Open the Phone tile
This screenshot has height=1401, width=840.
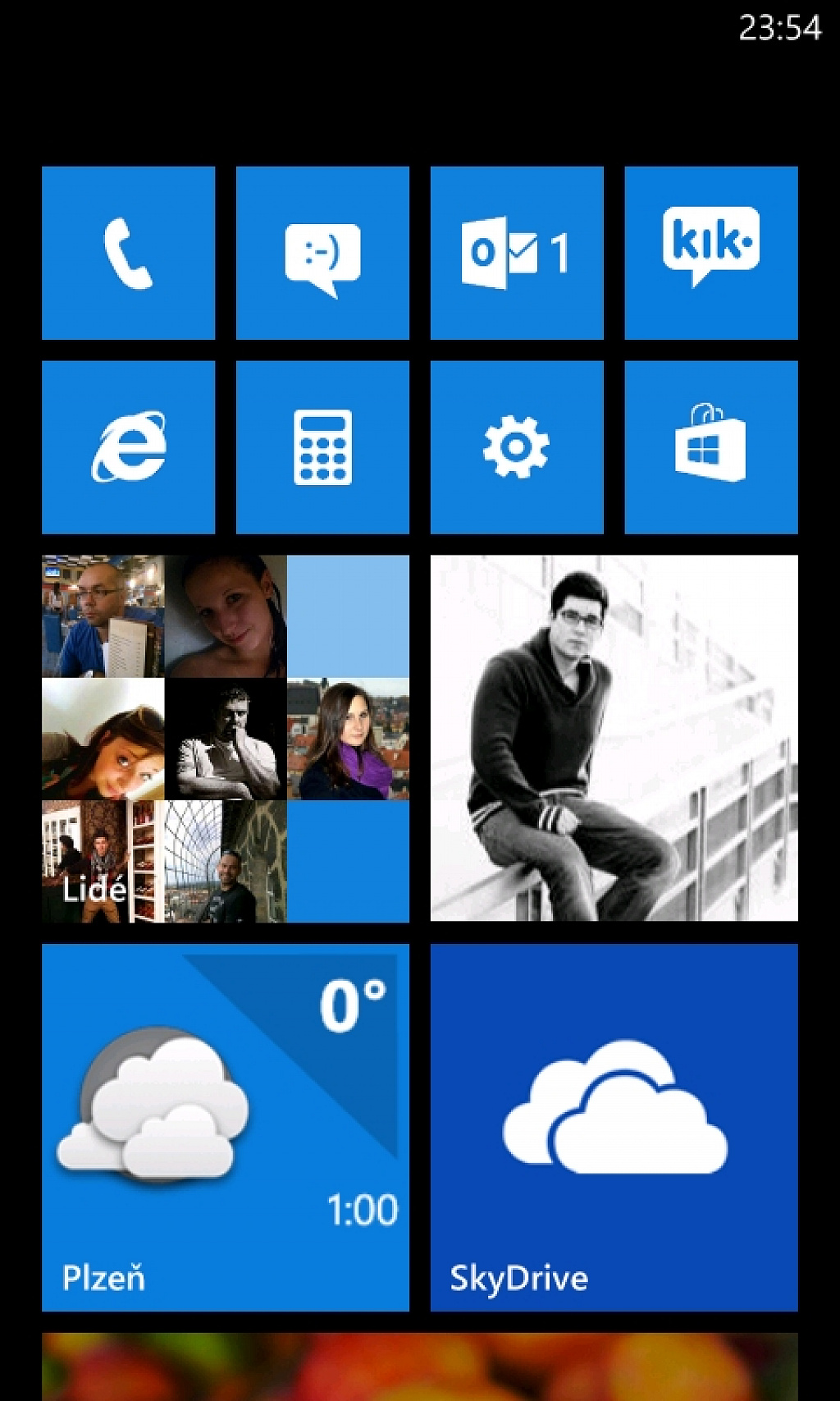point(128,253)
